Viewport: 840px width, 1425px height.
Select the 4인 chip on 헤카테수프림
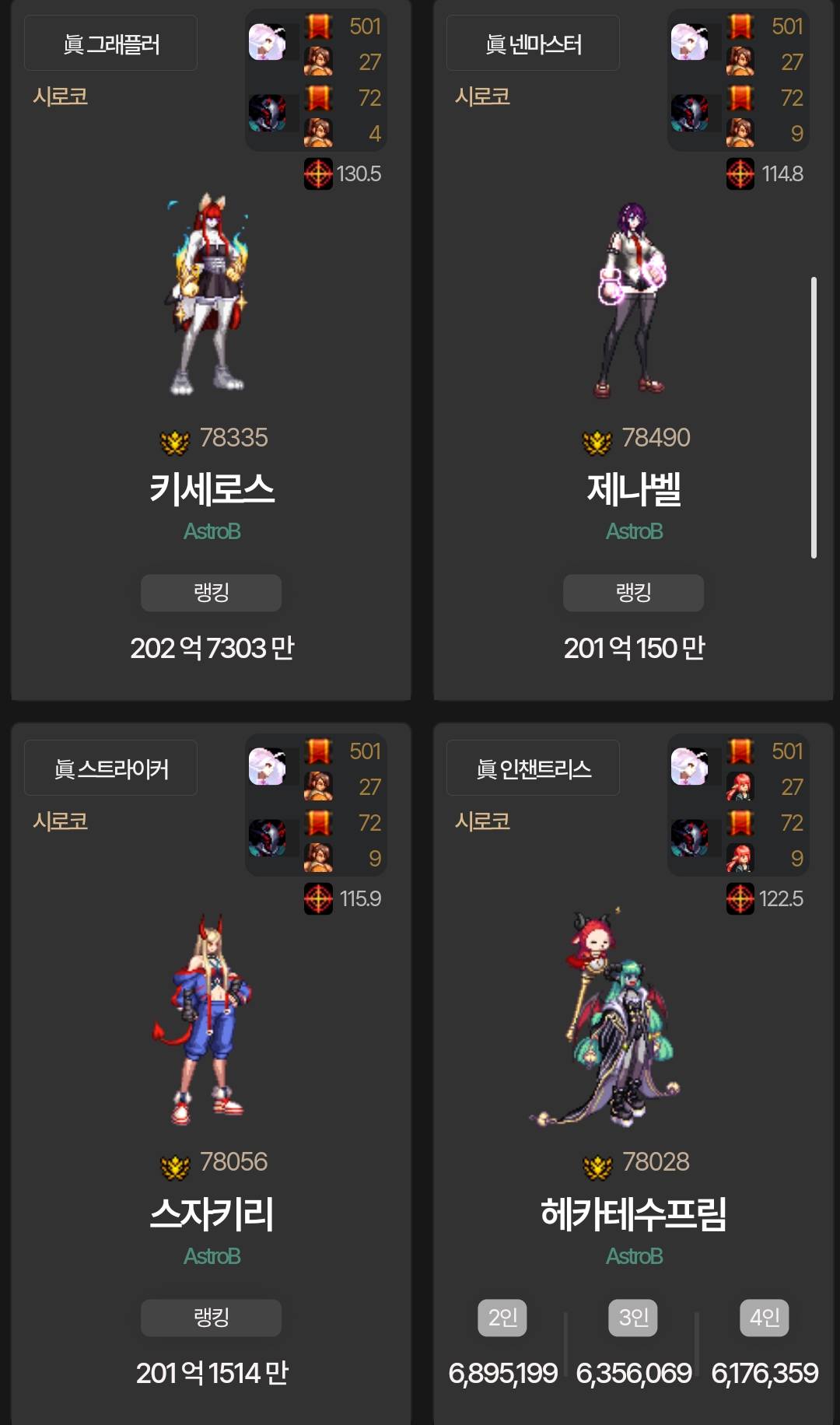(x=764, y=1318)
